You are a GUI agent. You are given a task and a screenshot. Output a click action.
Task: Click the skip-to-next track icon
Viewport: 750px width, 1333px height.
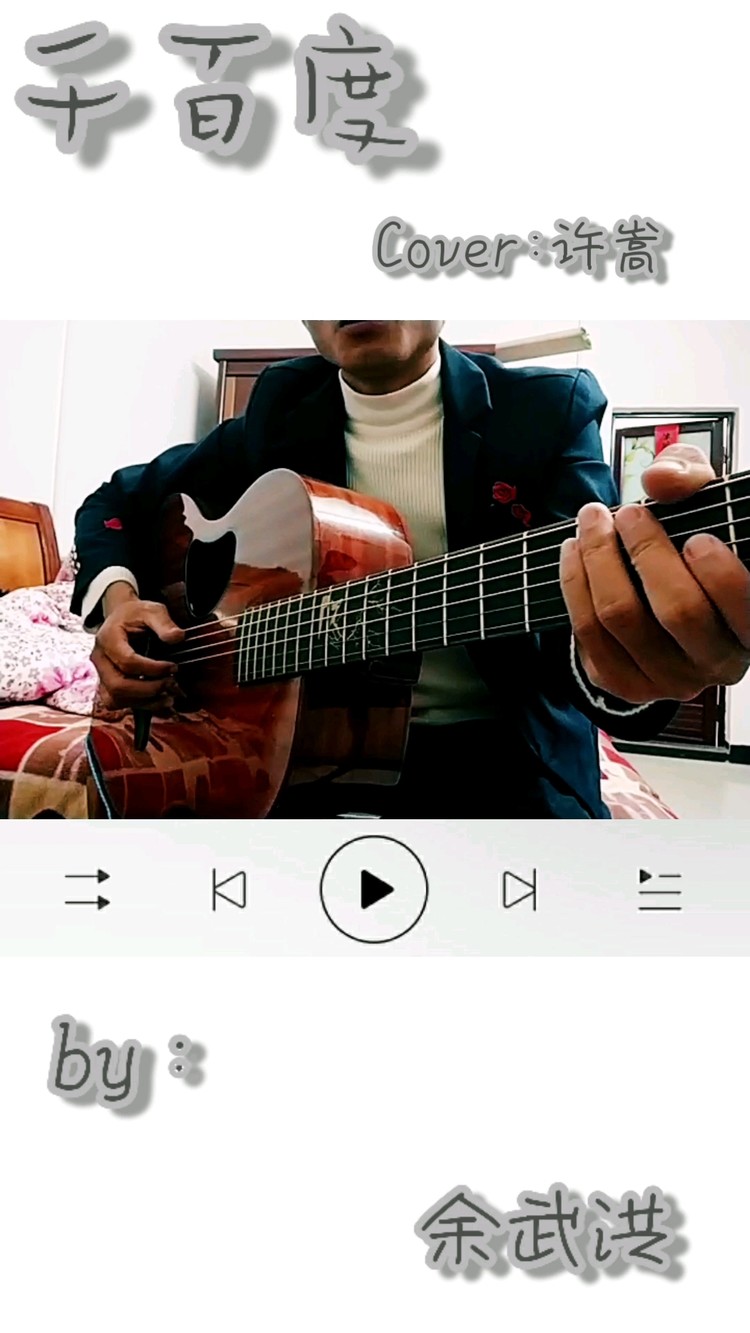(519, 891)
